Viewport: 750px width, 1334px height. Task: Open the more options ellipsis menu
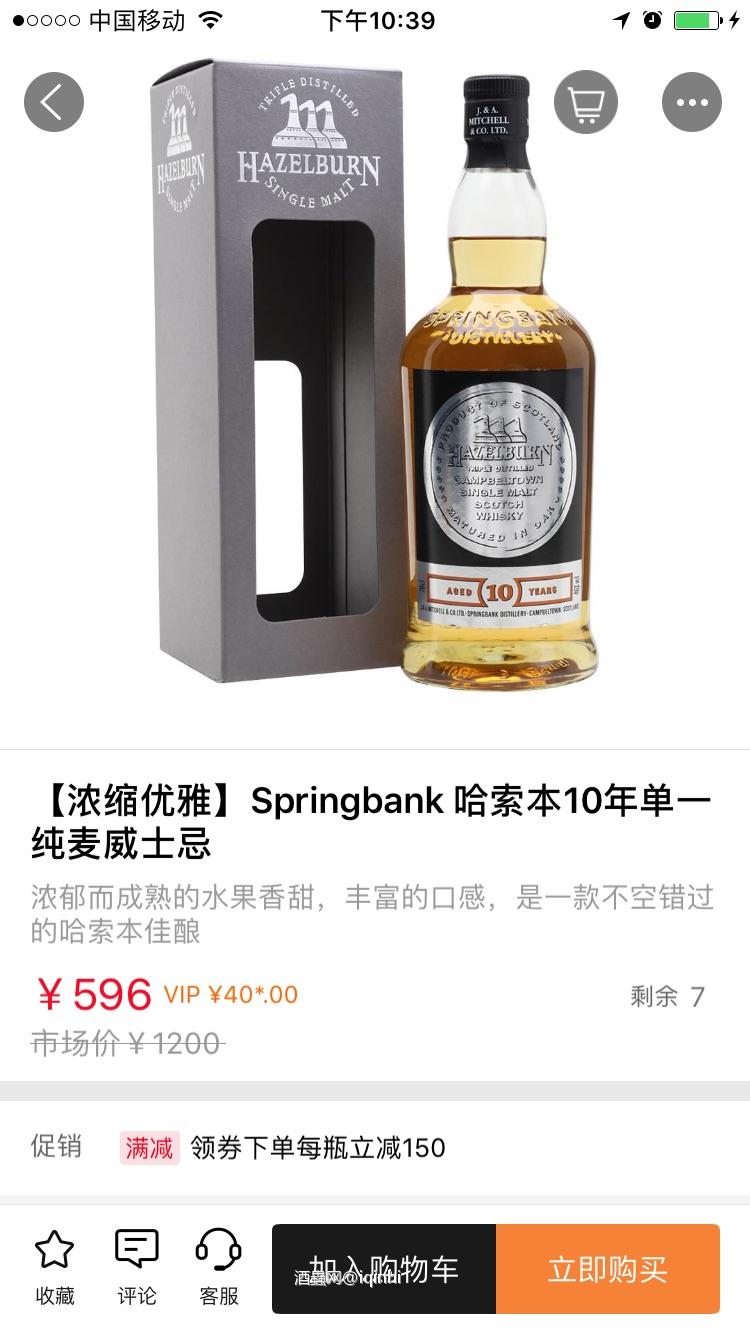pyautogui.click(x=690, y=101)
